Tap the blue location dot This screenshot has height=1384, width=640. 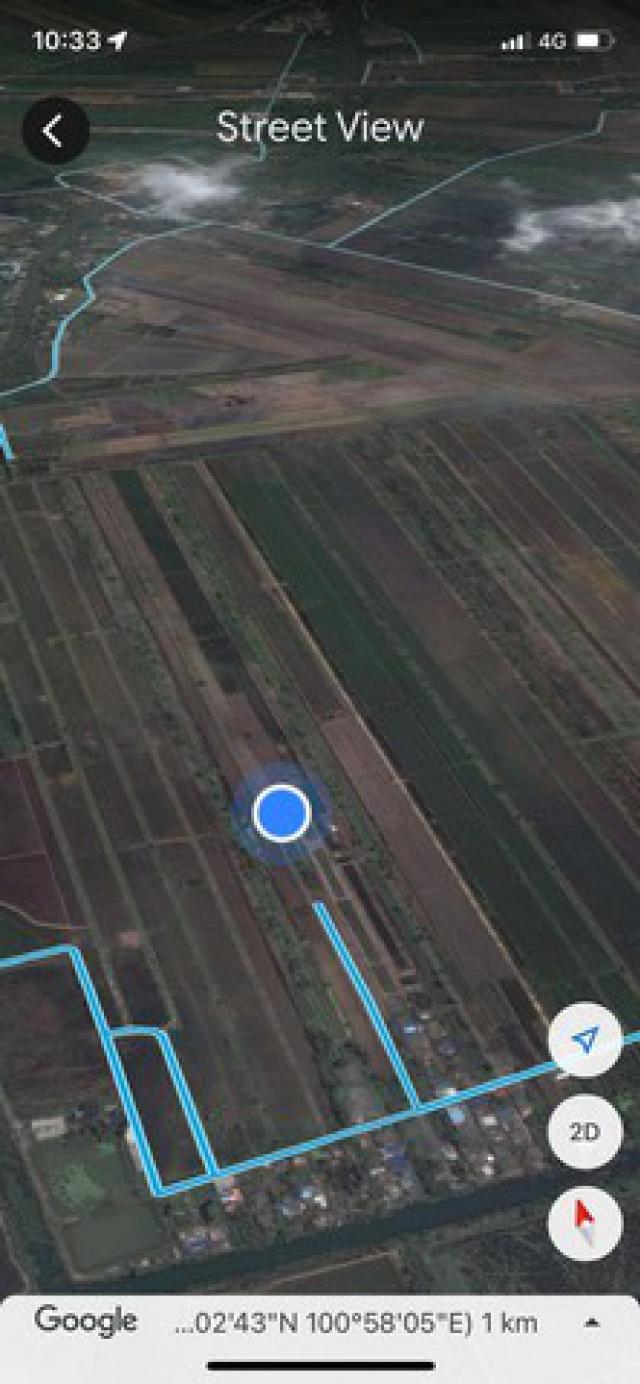click(x=281, y=813)
